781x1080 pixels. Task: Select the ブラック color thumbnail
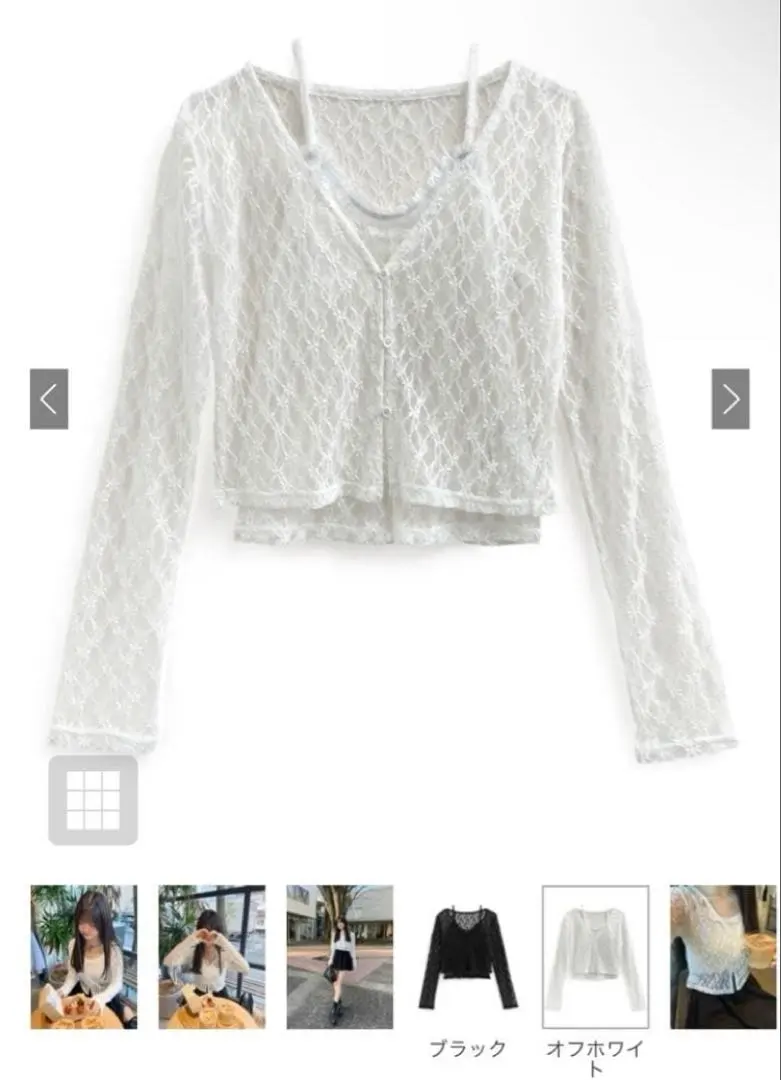click(467, 957)
